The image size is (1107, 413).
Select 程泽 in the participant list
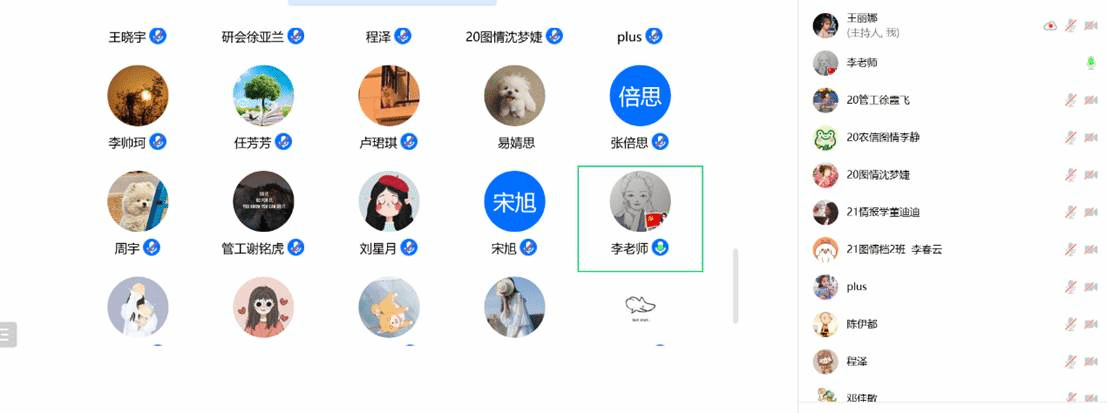pos(900,361)
